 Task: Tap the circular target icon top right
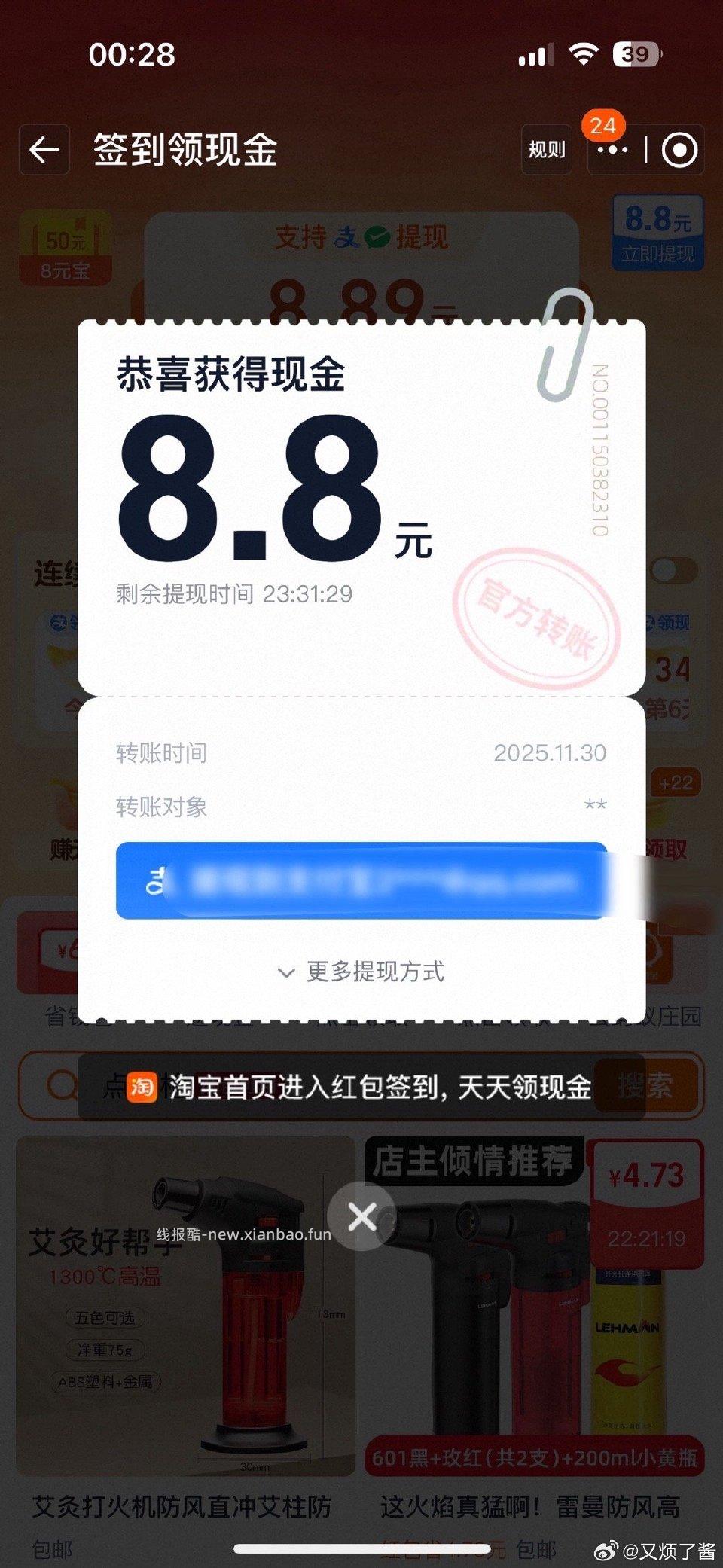(679, 150)
